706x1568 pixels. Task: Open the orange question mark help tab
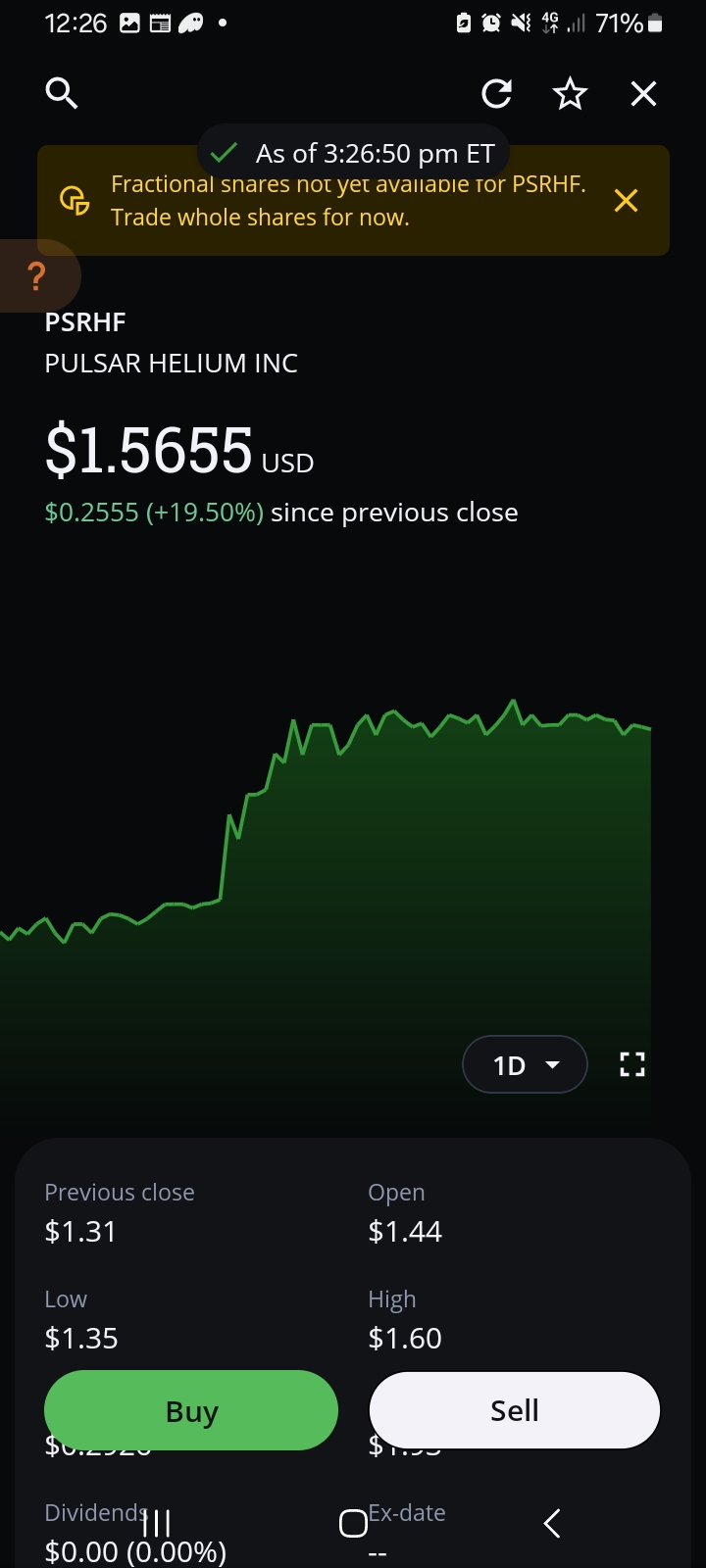(37, 276)
